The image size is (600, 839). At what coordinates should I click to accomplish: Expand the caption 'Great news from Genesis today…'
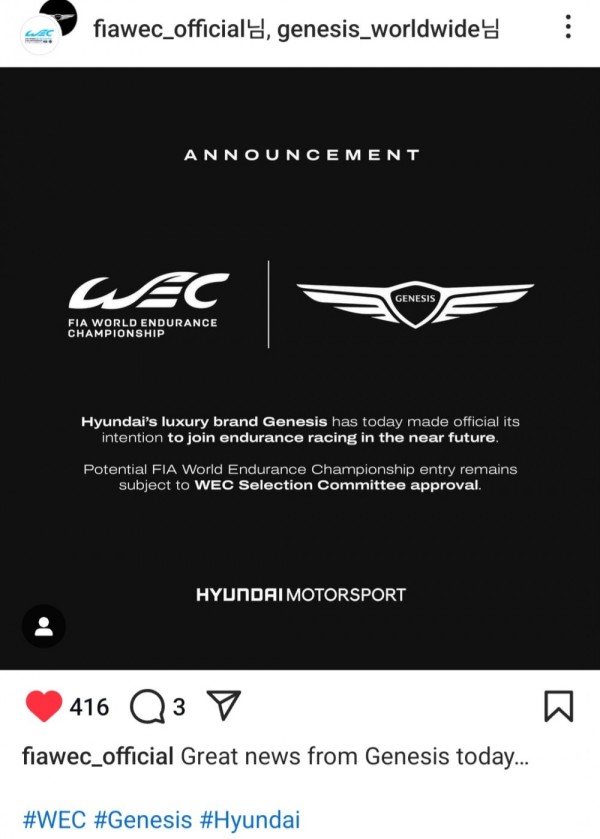(x=350, y=757)
